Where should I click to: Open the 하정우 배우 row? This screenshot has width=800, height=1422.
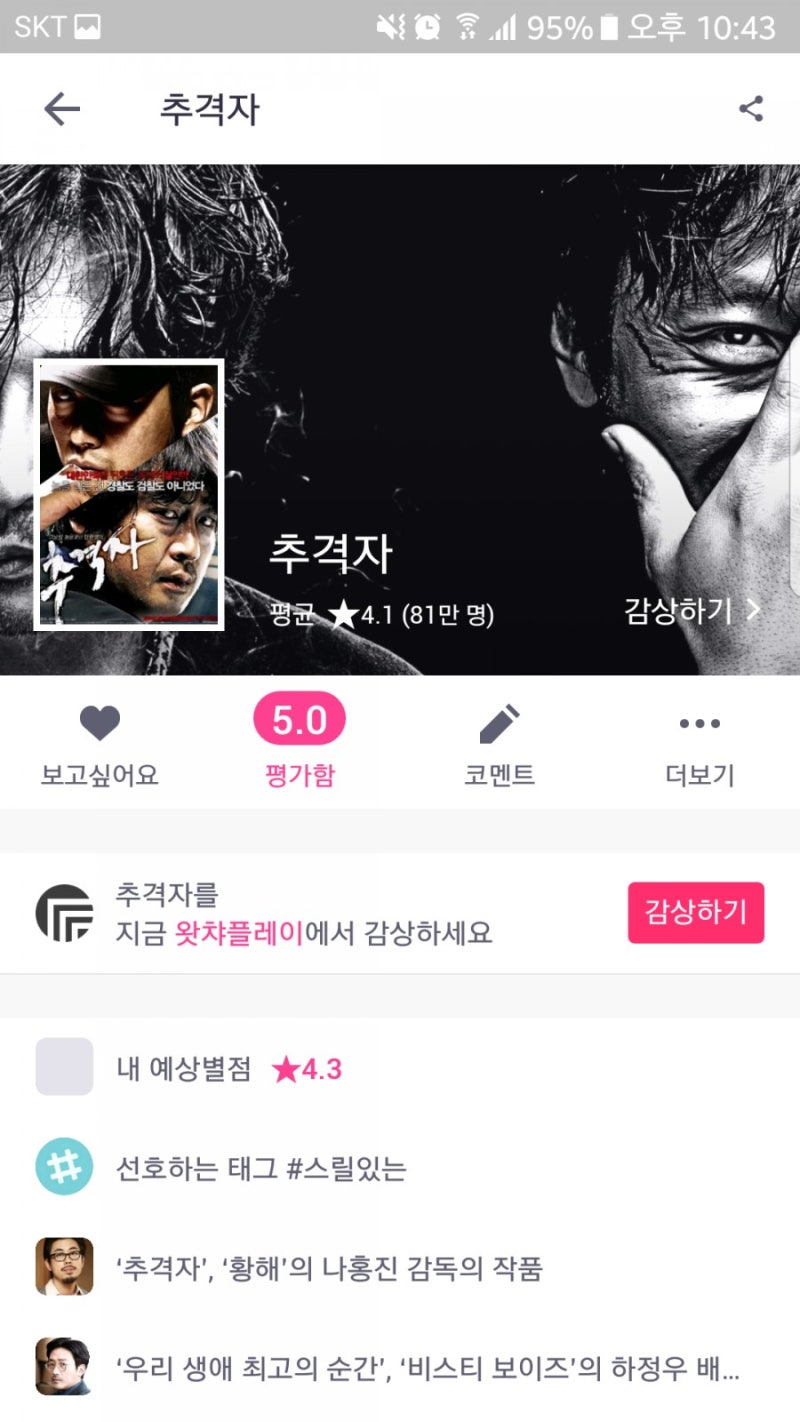400,1368
